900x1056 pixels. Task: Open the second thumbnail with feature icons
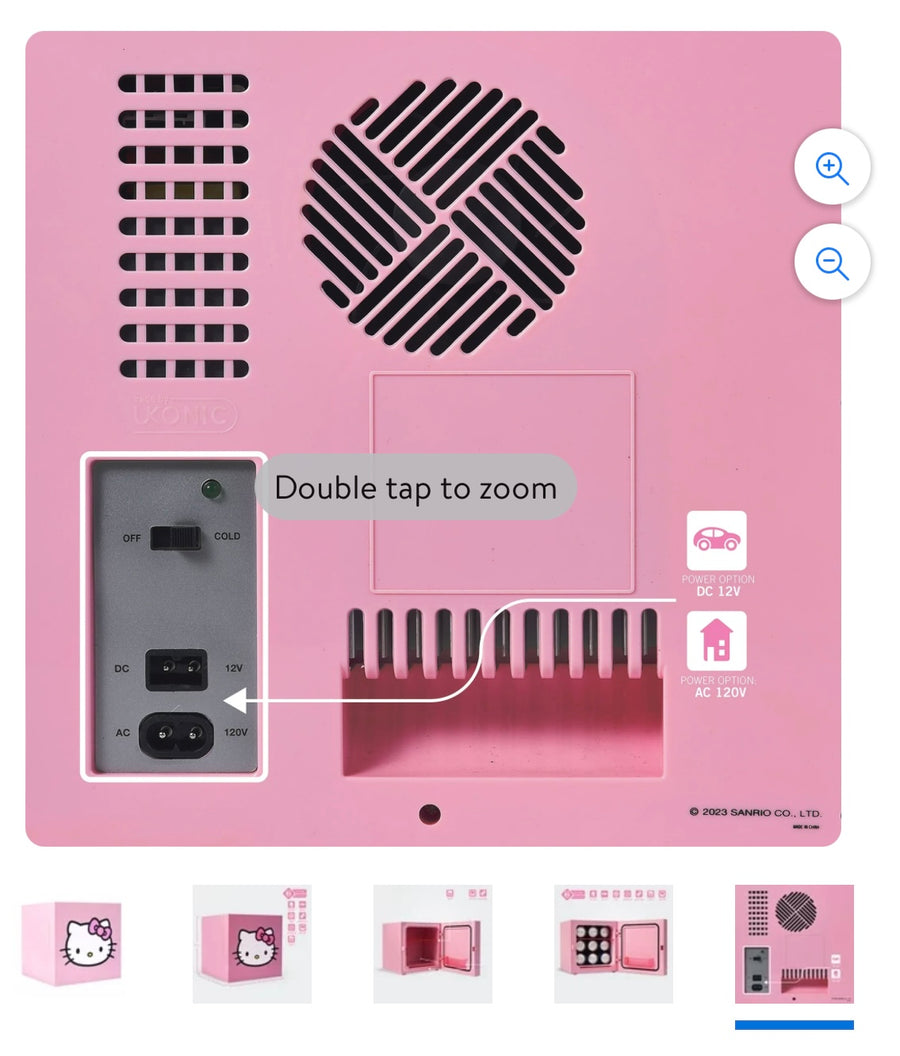(252, 943)
